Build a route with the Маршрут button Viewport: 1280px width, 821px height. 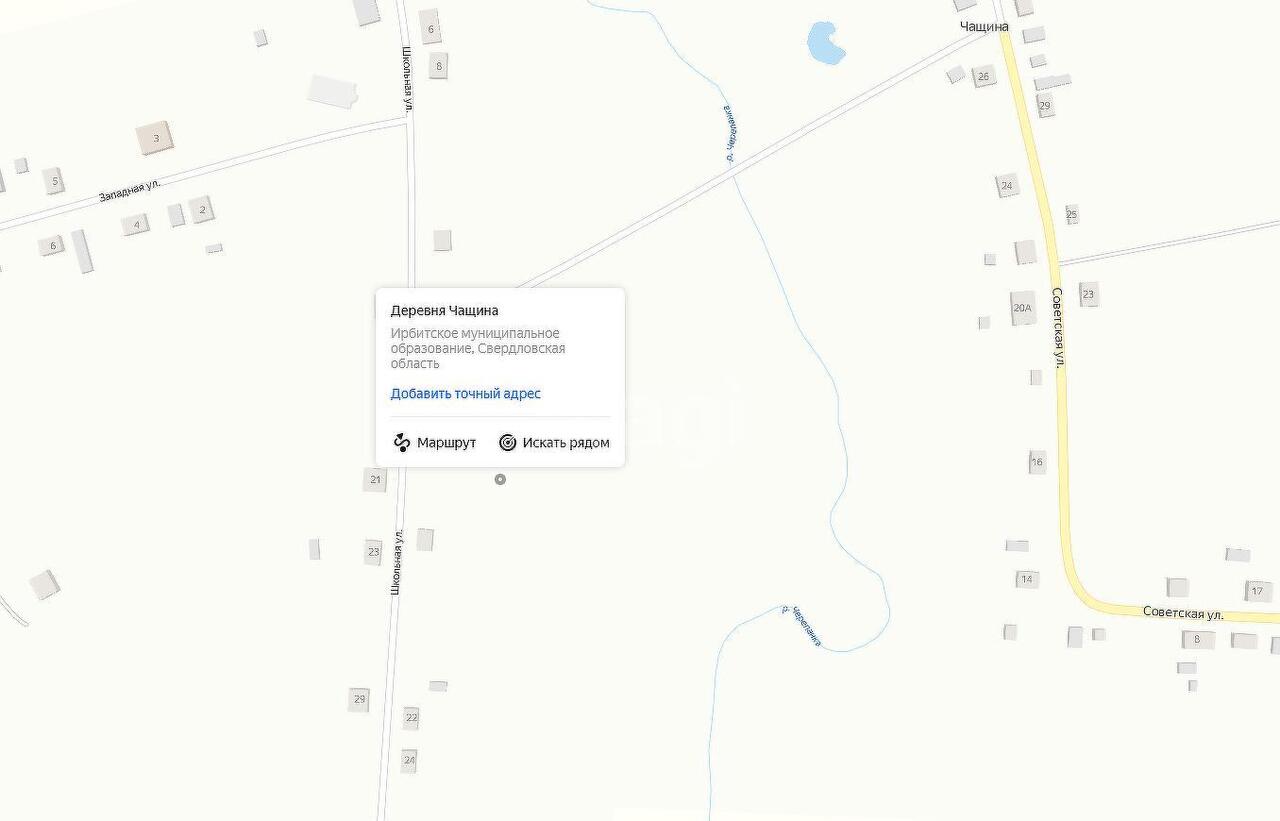coord(435,442)
